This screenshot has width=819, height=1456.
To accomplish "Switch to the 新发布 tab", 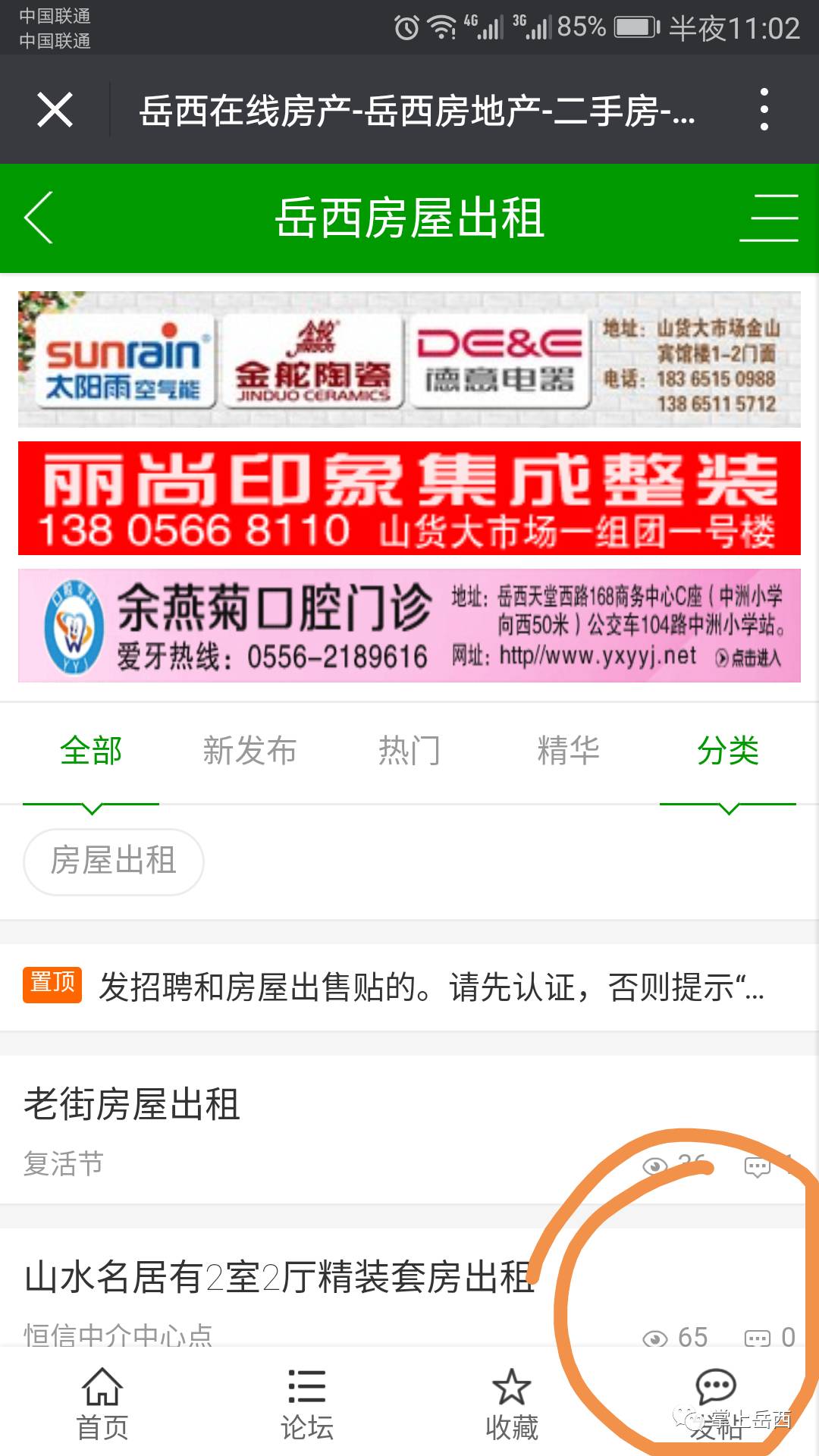I will [x=249, y=752].
